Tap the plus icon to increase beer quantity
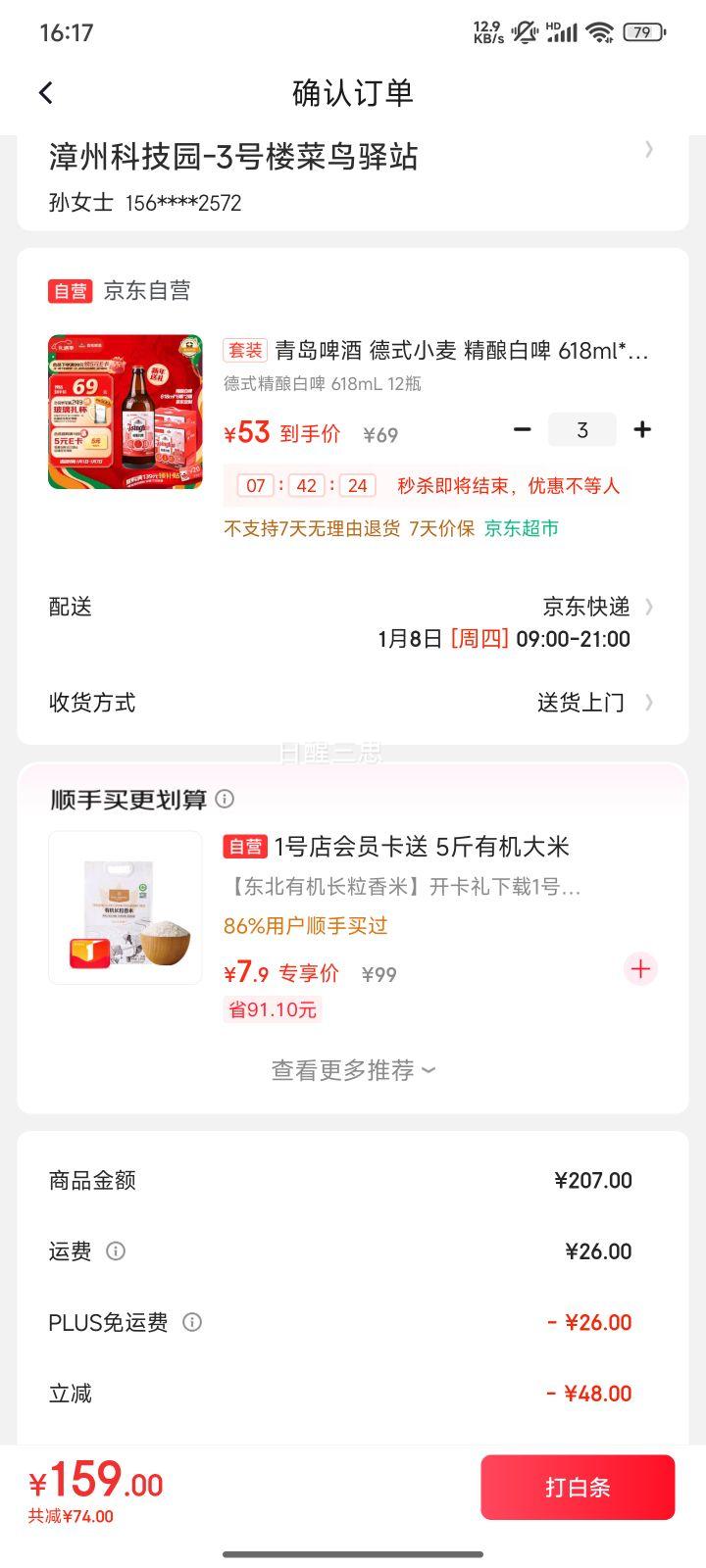The width and height of the screenshot is (706, 1568). (x=642, y=429)
